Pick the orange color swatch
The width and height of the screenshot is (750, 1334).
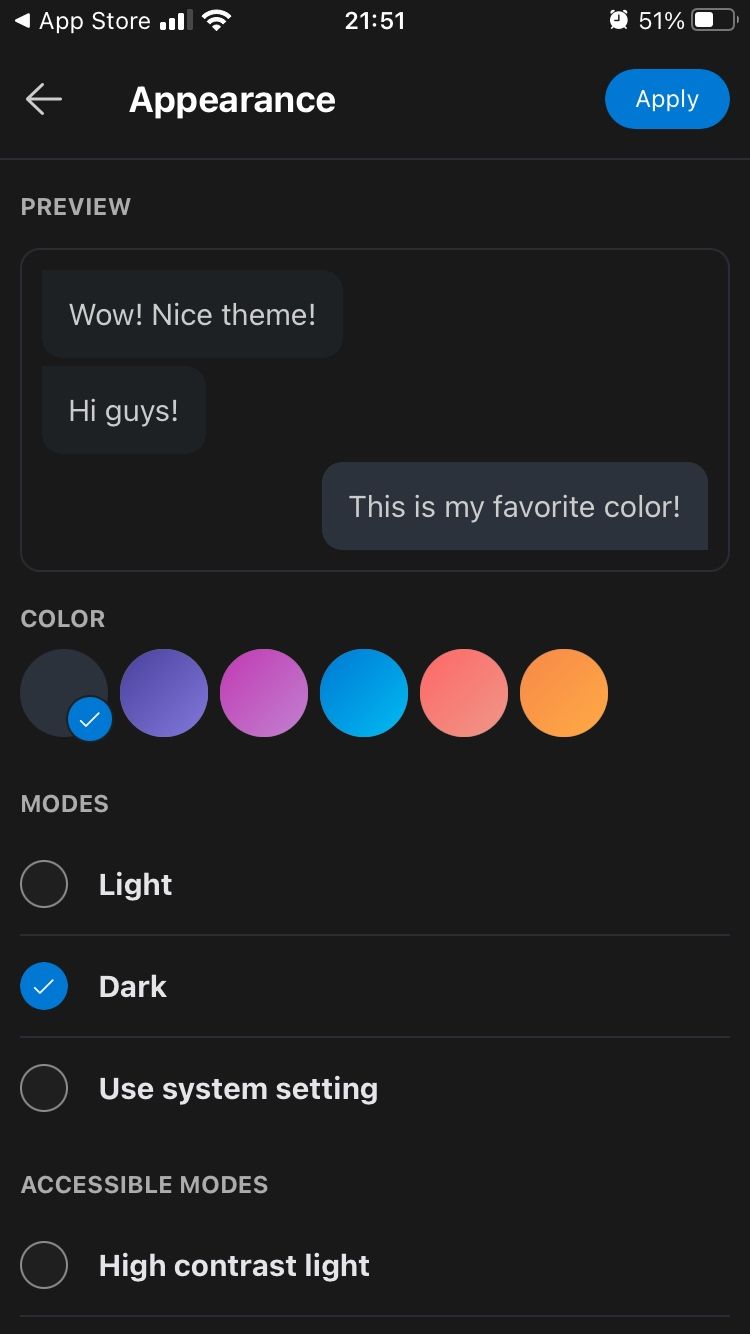click(x=564, y=693)
